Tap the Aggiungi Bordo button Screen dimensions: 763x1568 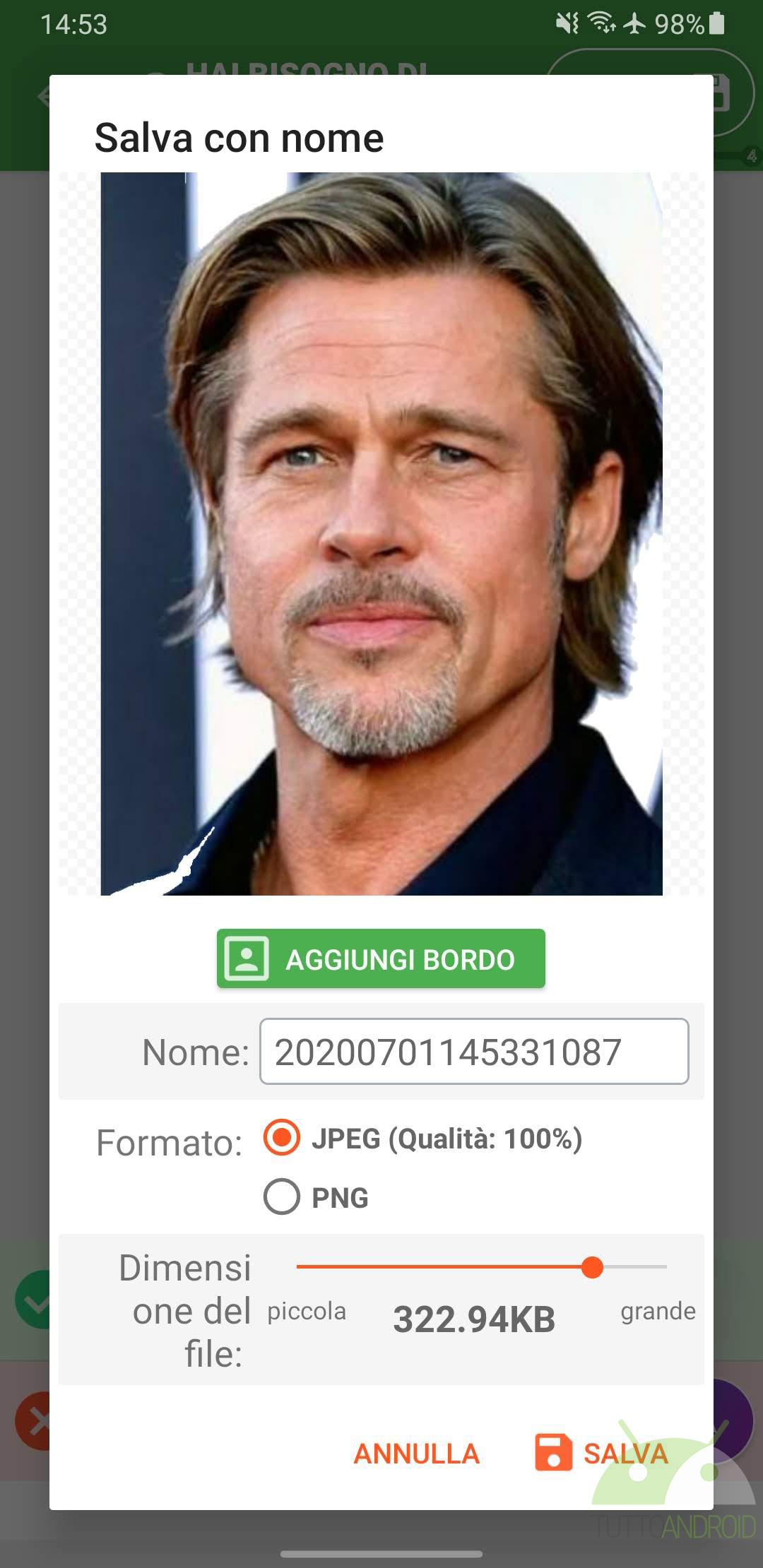click(x=381, y=958)
